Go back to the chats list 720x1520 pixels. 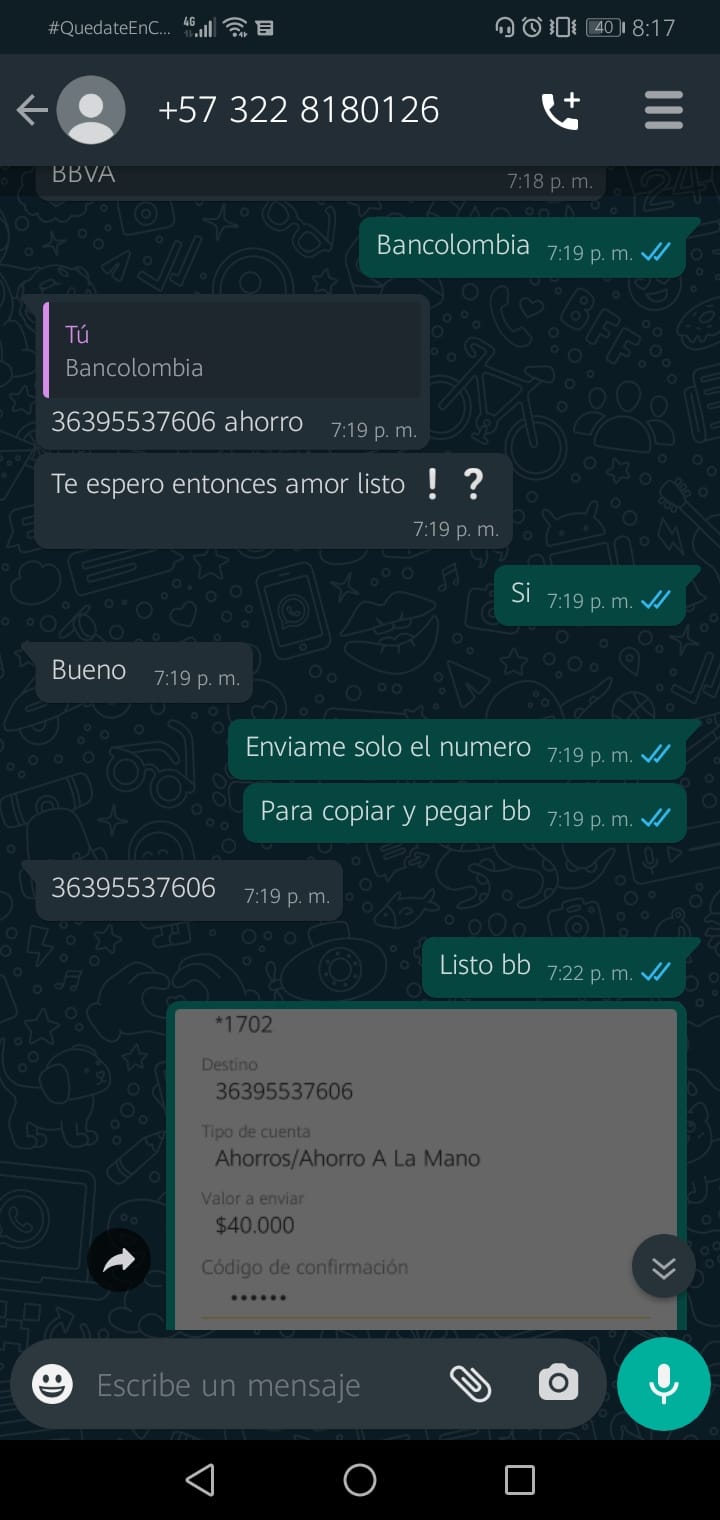point(32,110)
